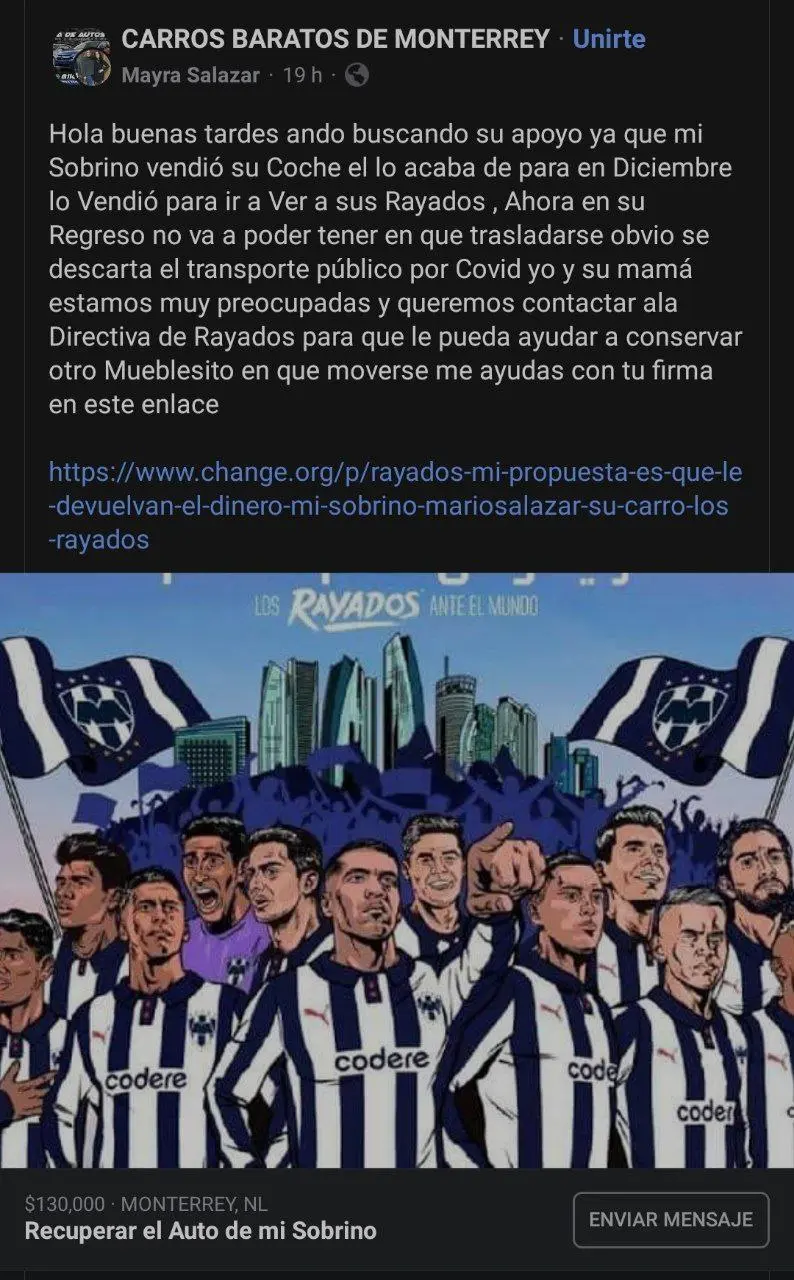
Task: Open the CARROS BARATOS DE MONTERREY group
Action: coord(336,39)
